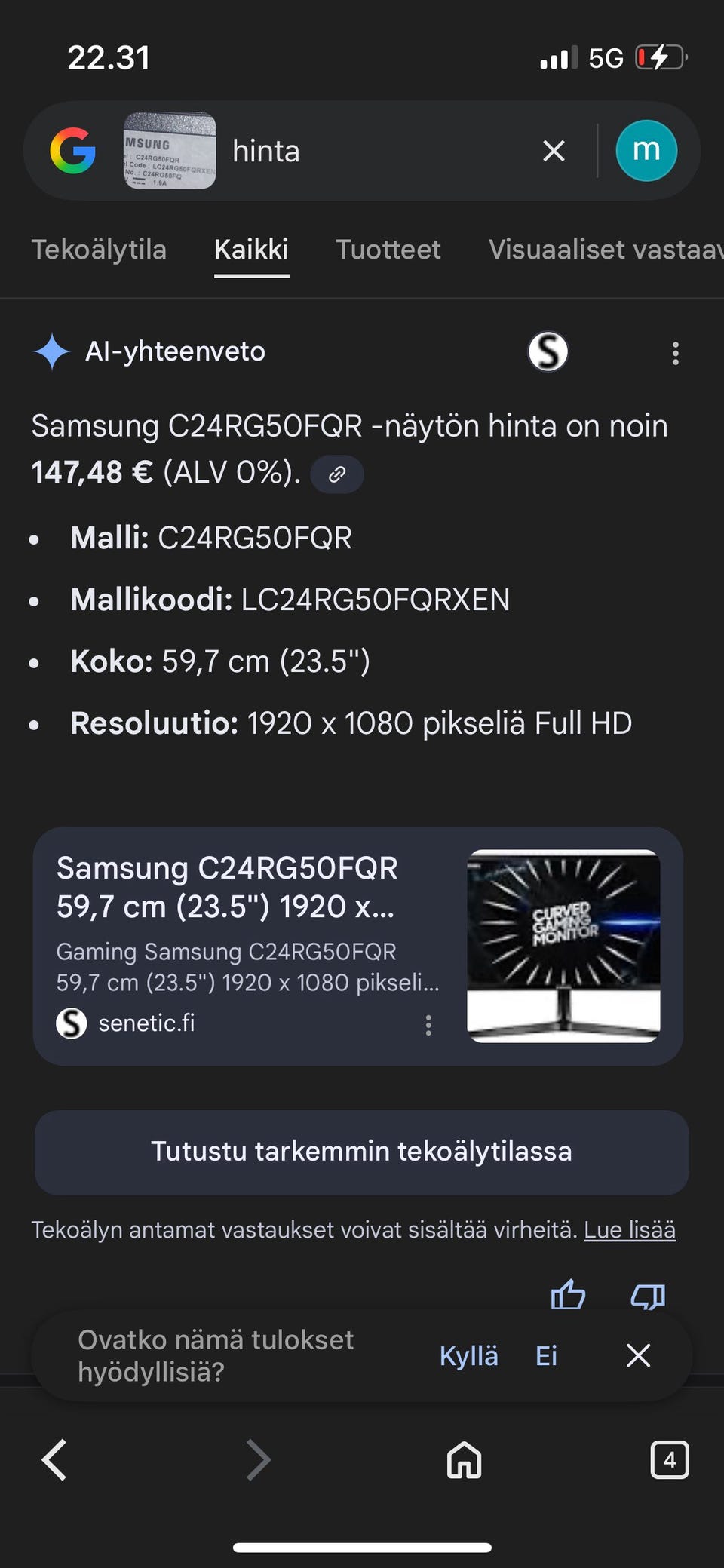
Task: Open the home button in the bottom bar
Action: pos(464,1460)
